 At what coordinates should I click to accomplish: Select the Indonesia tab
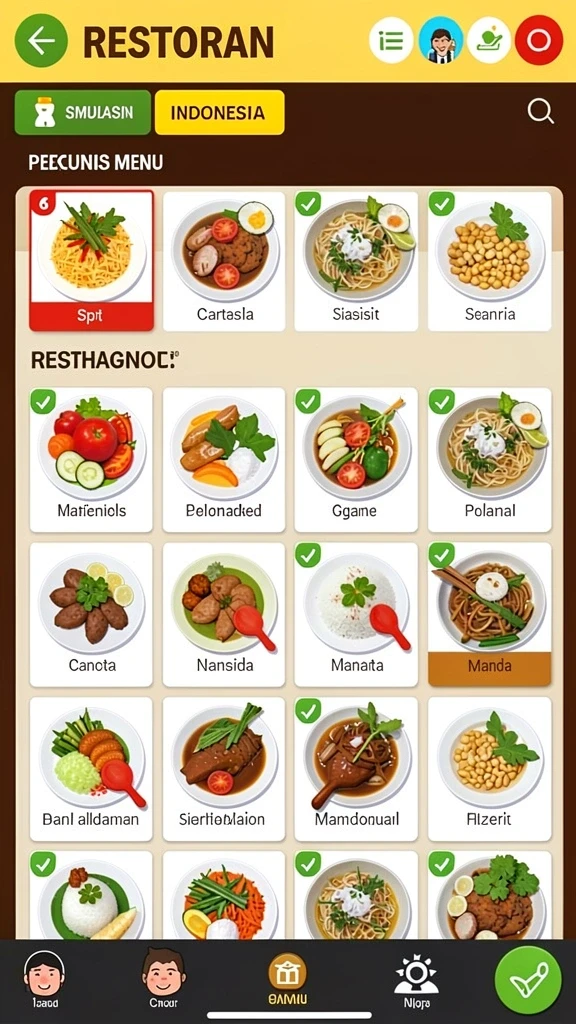[219, 112]
